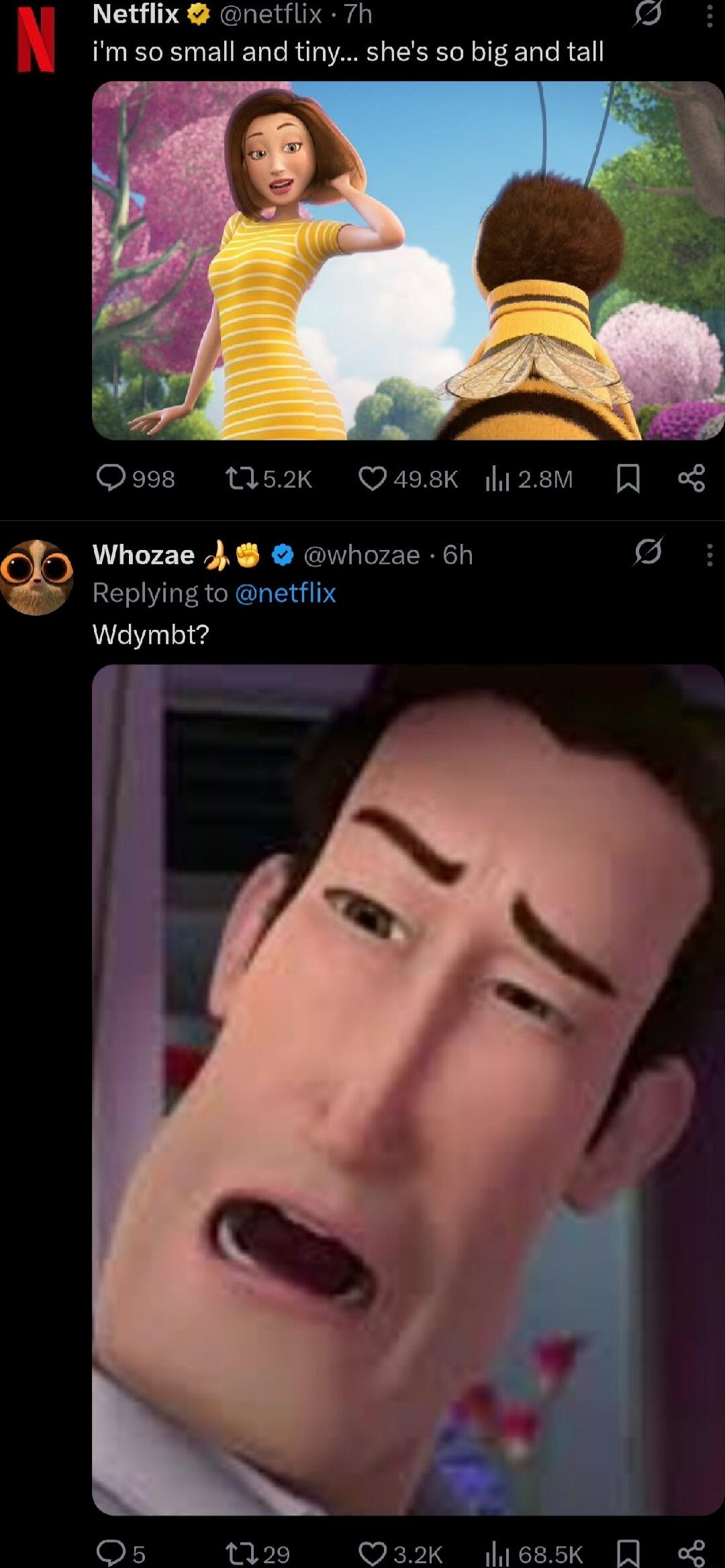Screen dimensions: 725x1568
Task: Retweet Whozae's reply
Action: [x=238, y=1553]
